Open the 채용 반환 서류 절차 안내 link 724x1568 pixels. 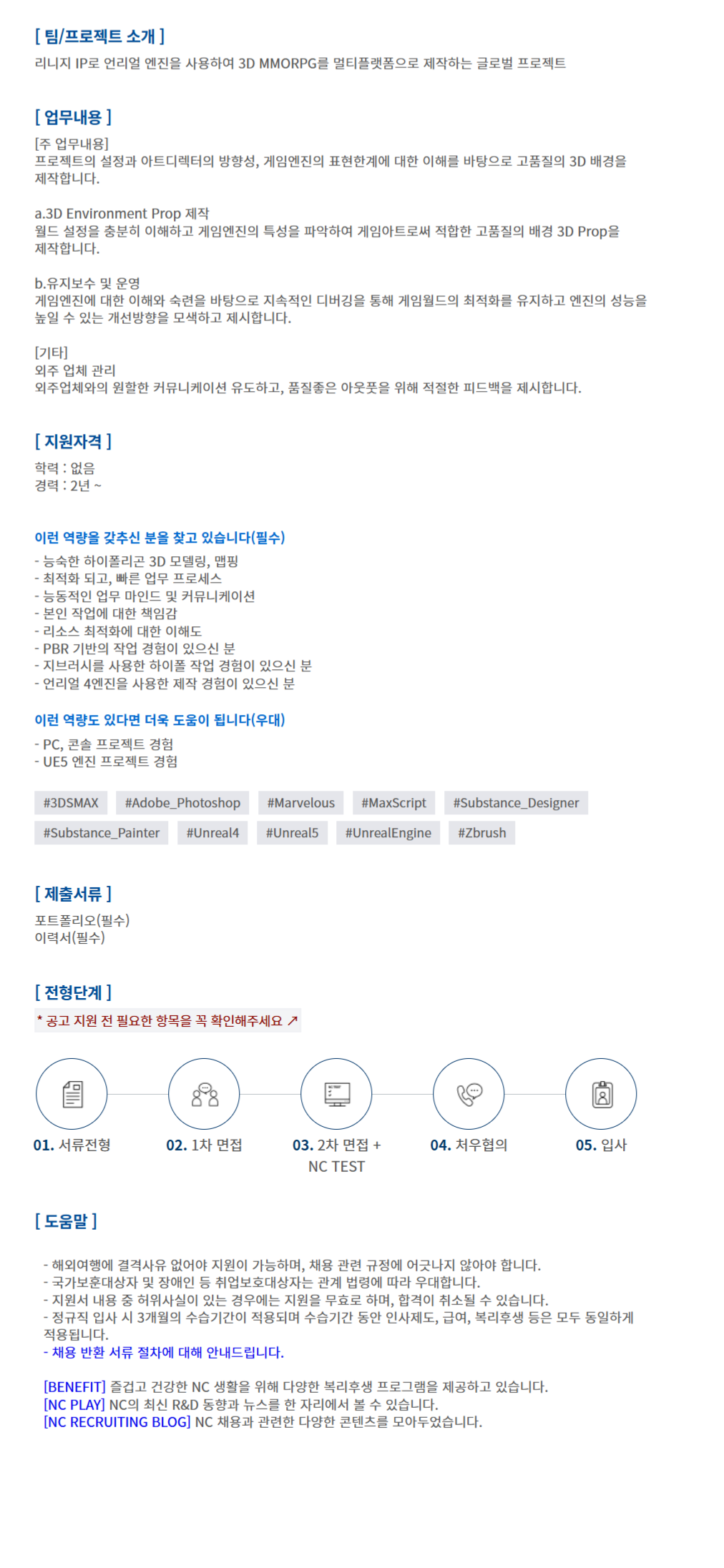tap(164, 1352)
